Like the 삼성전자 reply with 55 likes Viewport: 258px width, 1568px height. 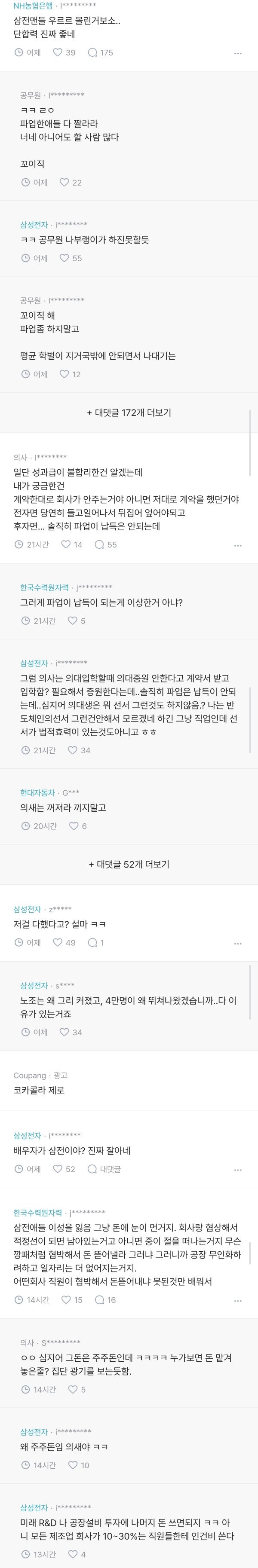71,258
